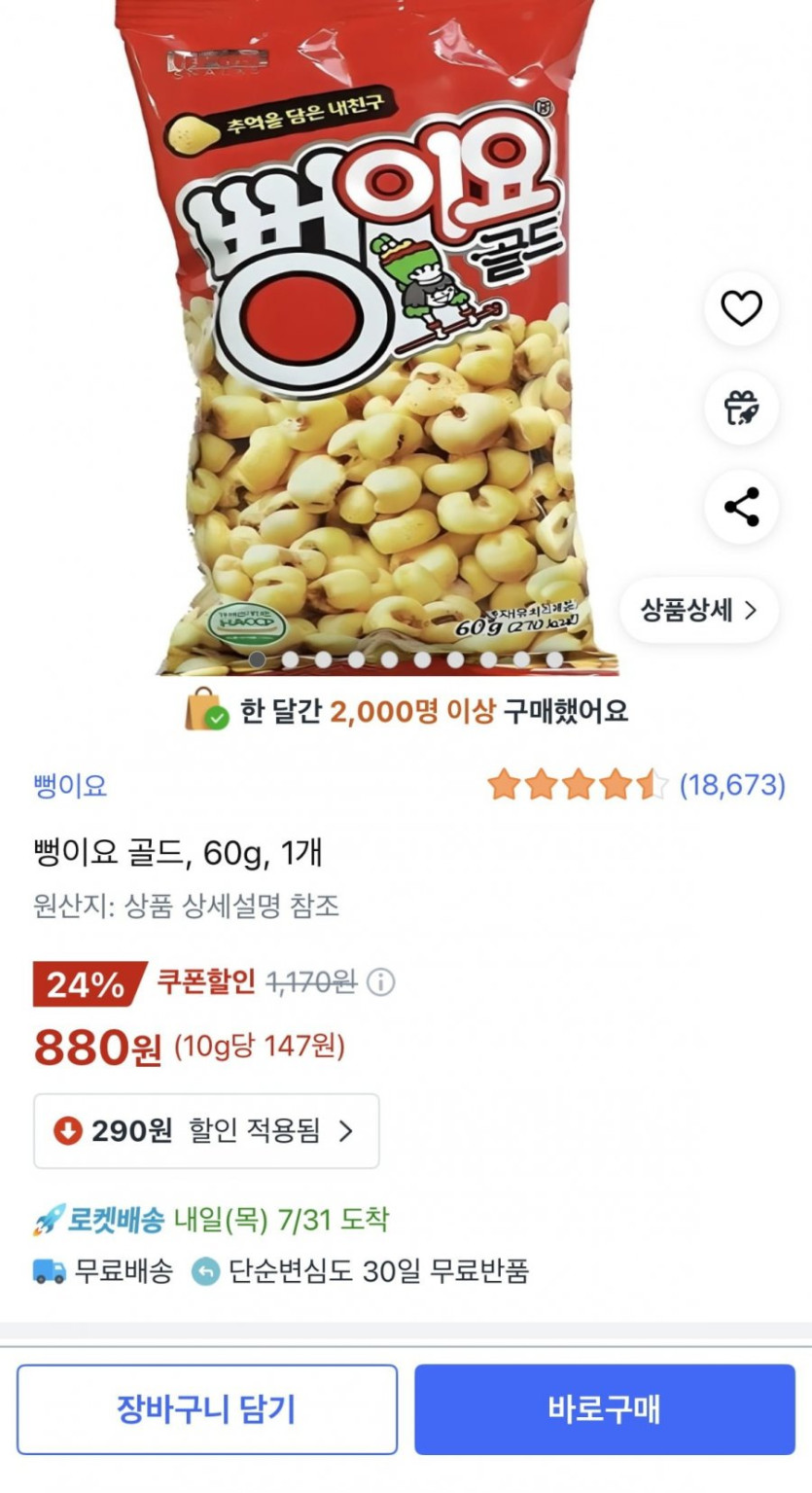Buy now with 바로구매
Screen dimensions: 812x1493
[604, 1409]
